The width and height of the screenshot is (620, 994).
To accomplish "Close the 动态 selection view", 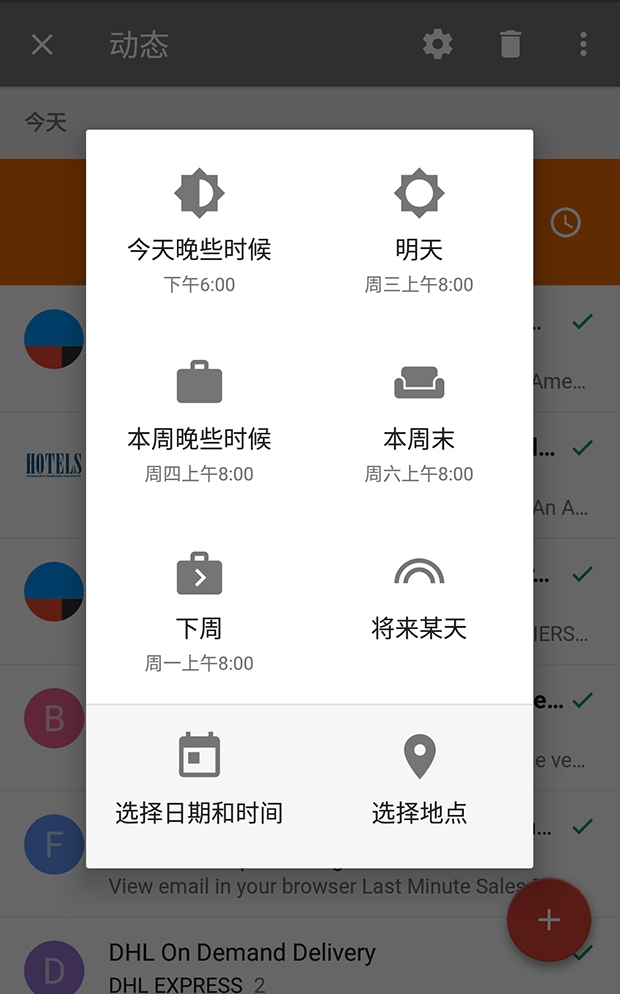I will click(x=42, y=44).
